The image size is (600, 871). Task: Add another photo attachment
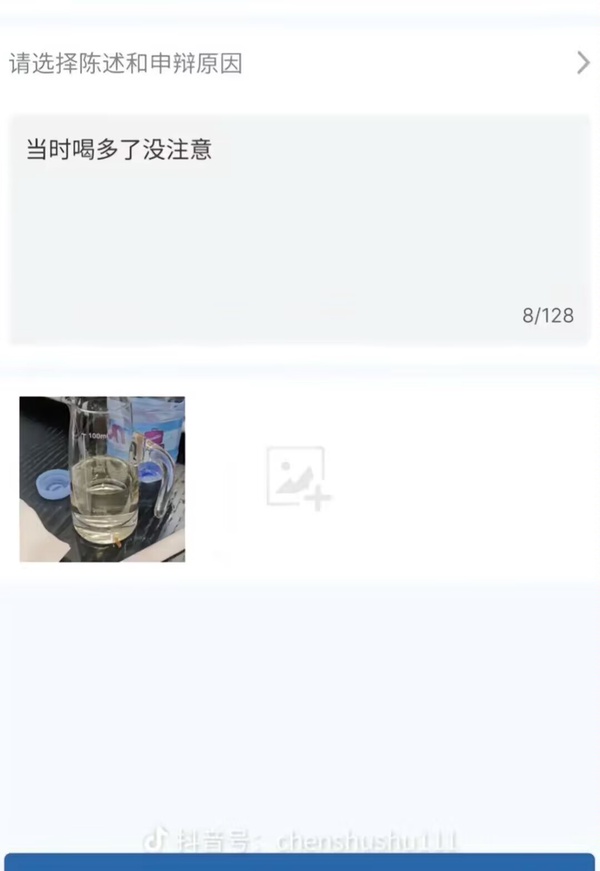(x=298, y=478)
